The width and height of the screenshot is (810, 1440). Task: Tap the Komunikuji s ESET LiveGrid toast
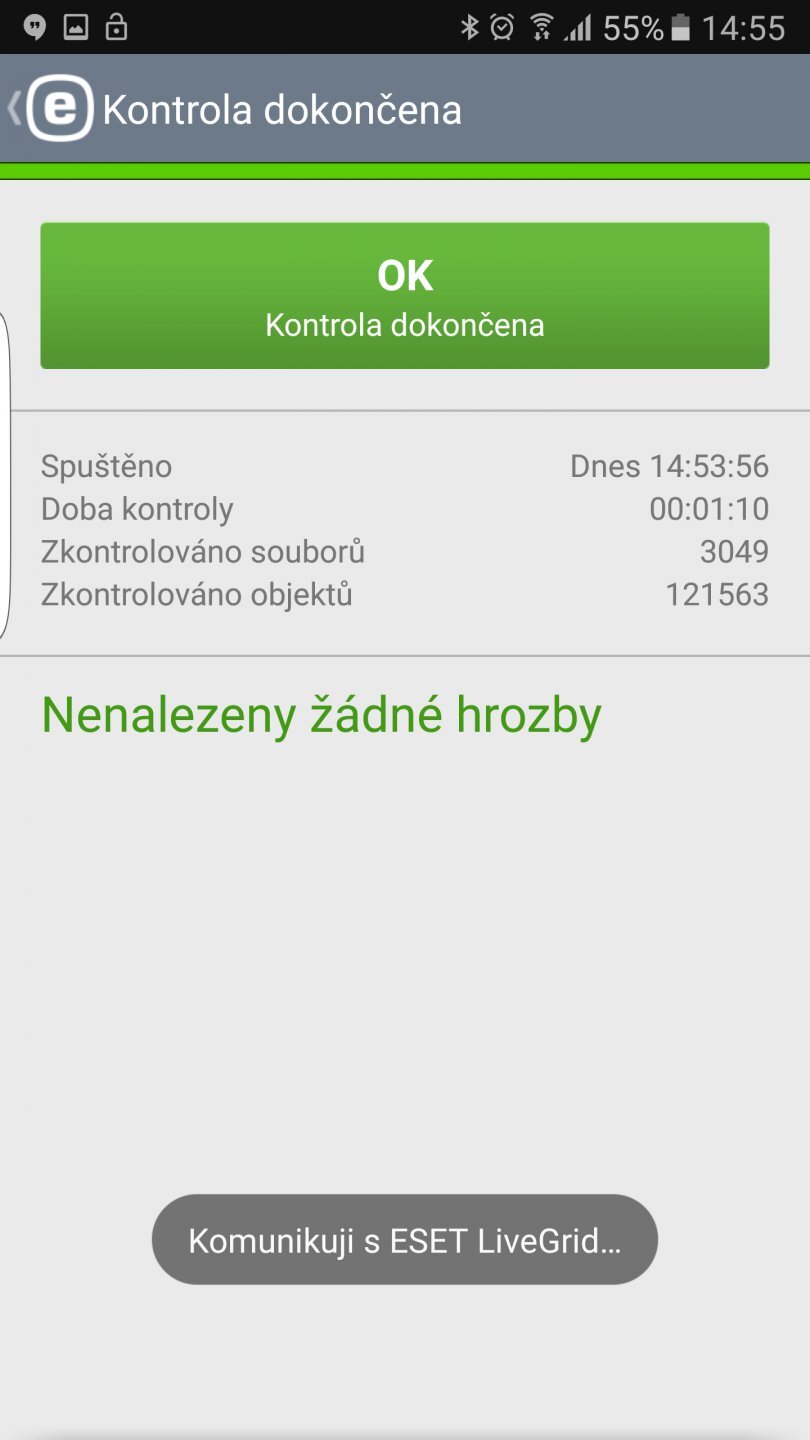(404, 1239)
